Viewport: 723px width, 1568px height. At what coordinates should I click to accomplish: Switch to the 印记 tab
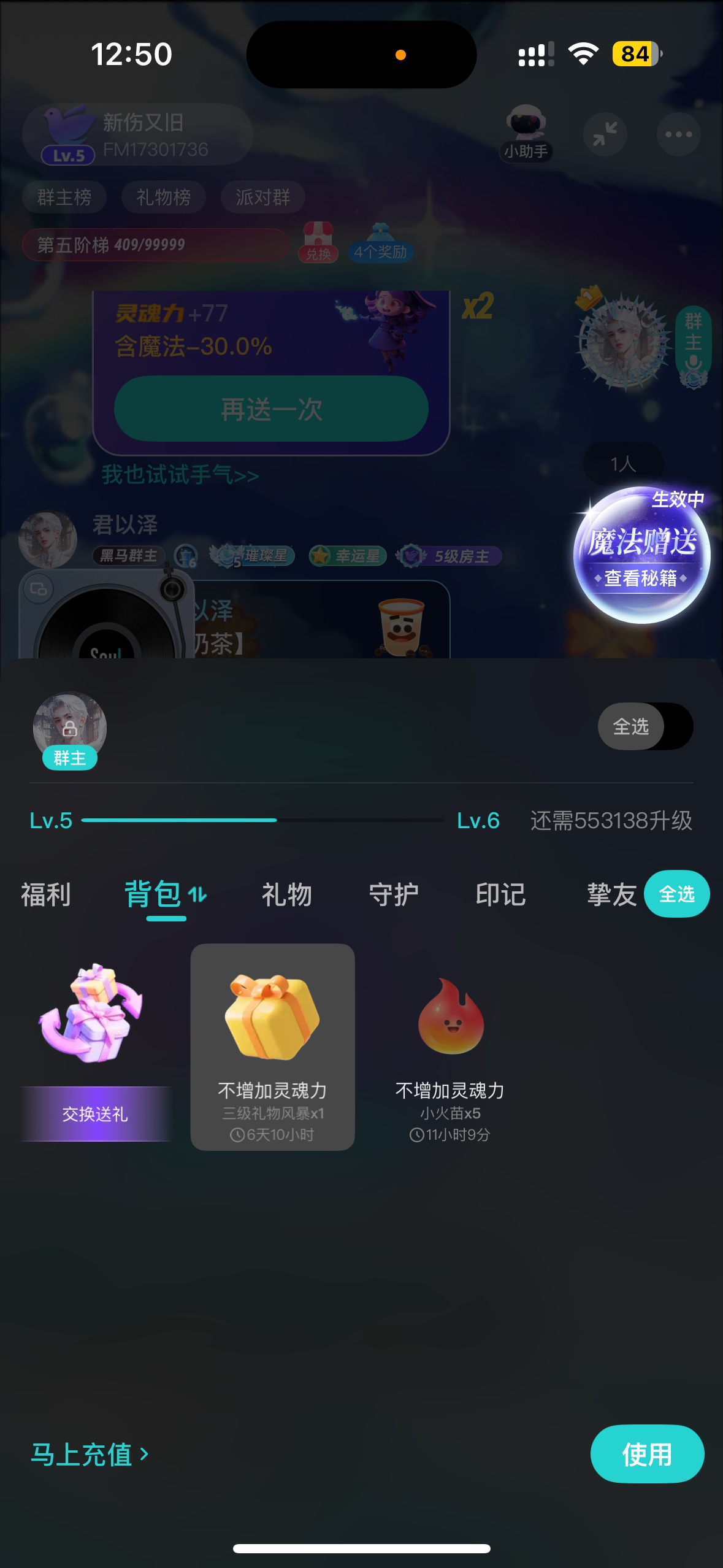click(500, 894)
